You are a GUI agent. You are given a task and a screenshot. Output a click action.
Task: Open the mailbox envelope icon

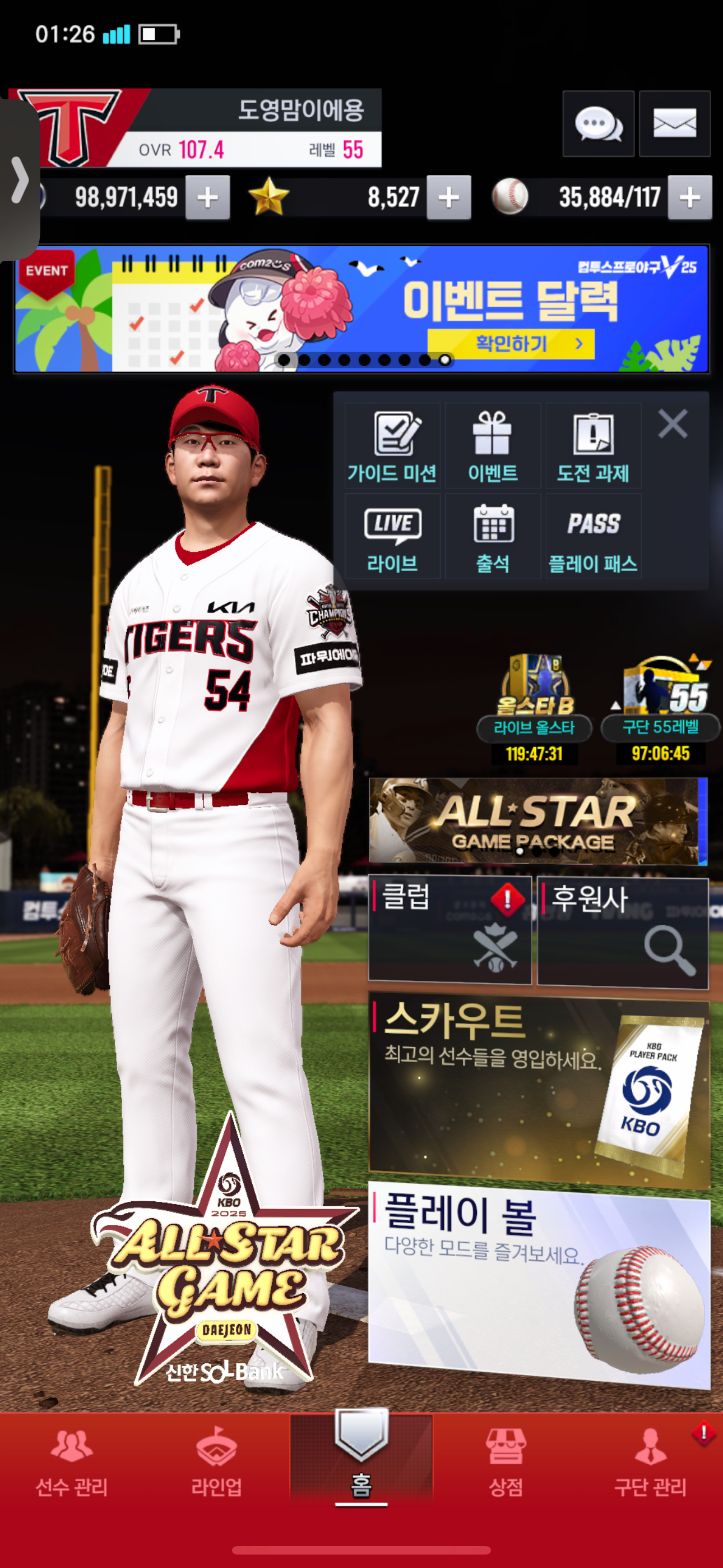pyautogui.click(x=674, y=123)
